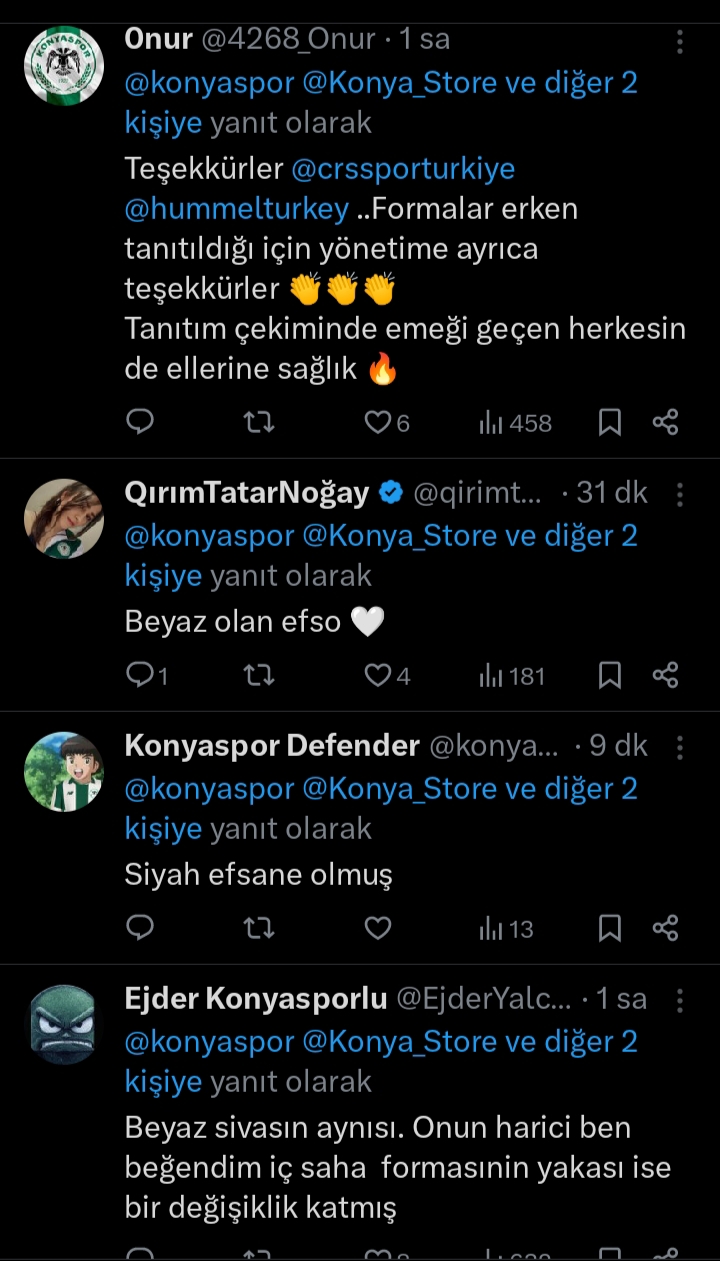Open Konyaspor Defender's profile picture
This screenshot has width=720, height=1261.
point(64,771)
